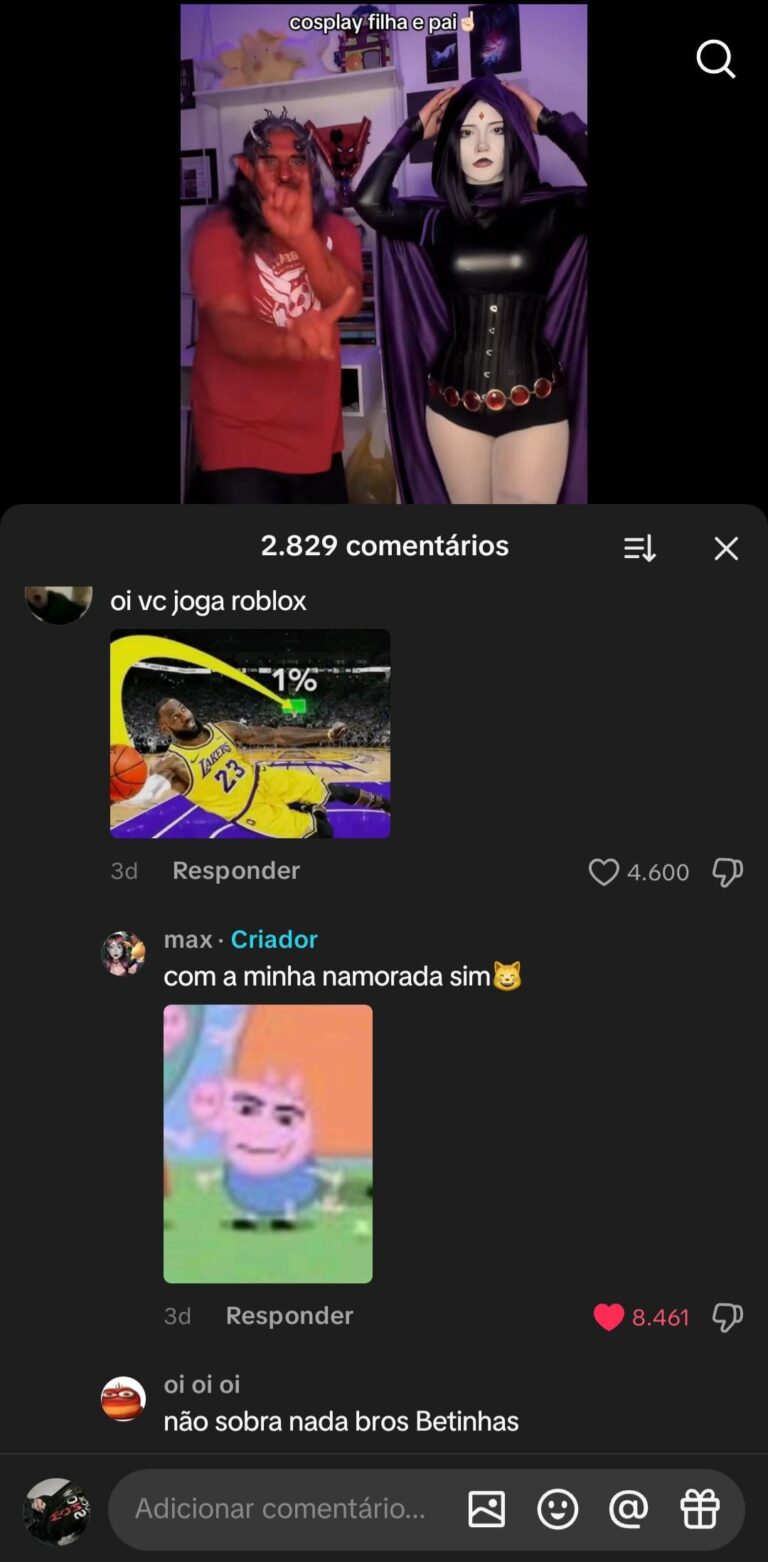This screenshot has width=768, height=1562.
Task: Reply to the 'oi vc joga roblox' comment
Action: click(236, 871)
